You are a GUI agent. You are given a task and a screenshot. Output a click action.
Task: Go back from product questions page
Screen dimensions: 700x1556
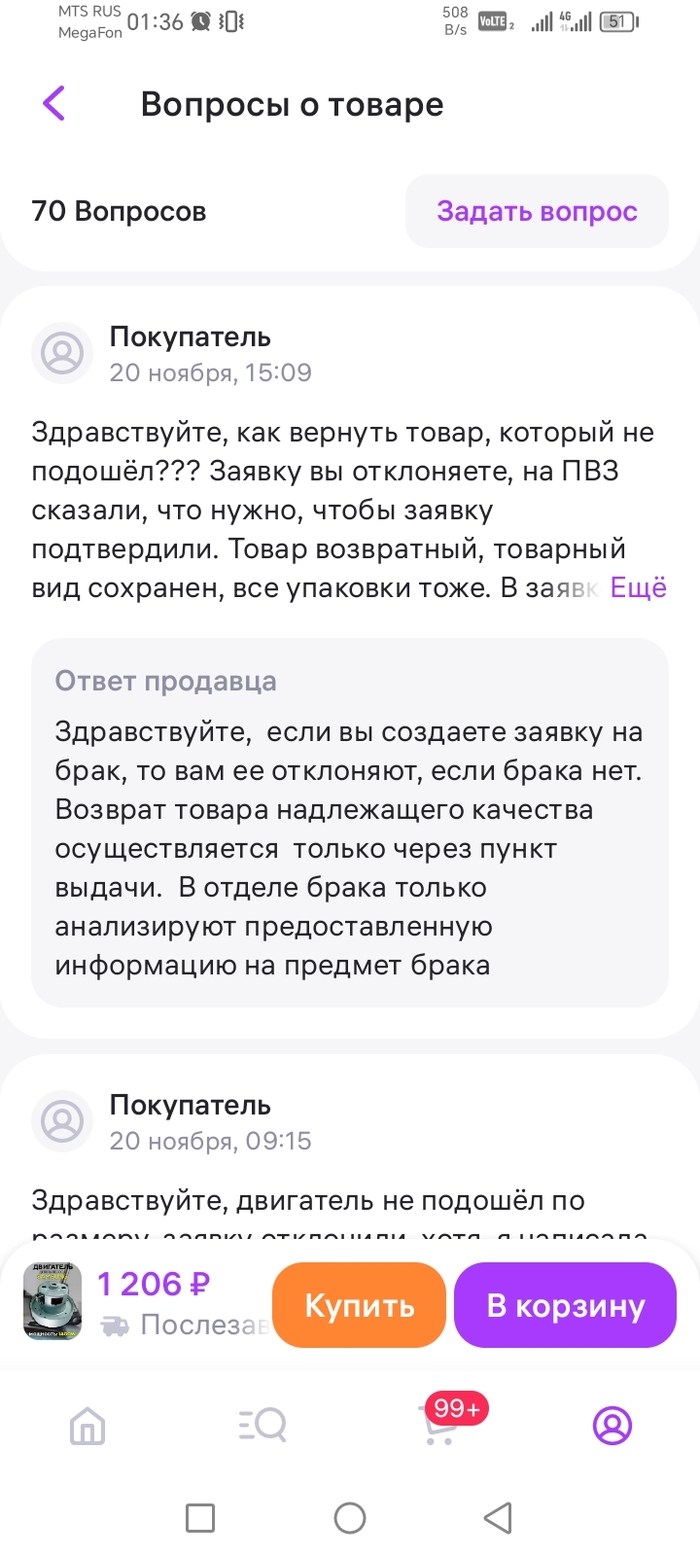54,103
